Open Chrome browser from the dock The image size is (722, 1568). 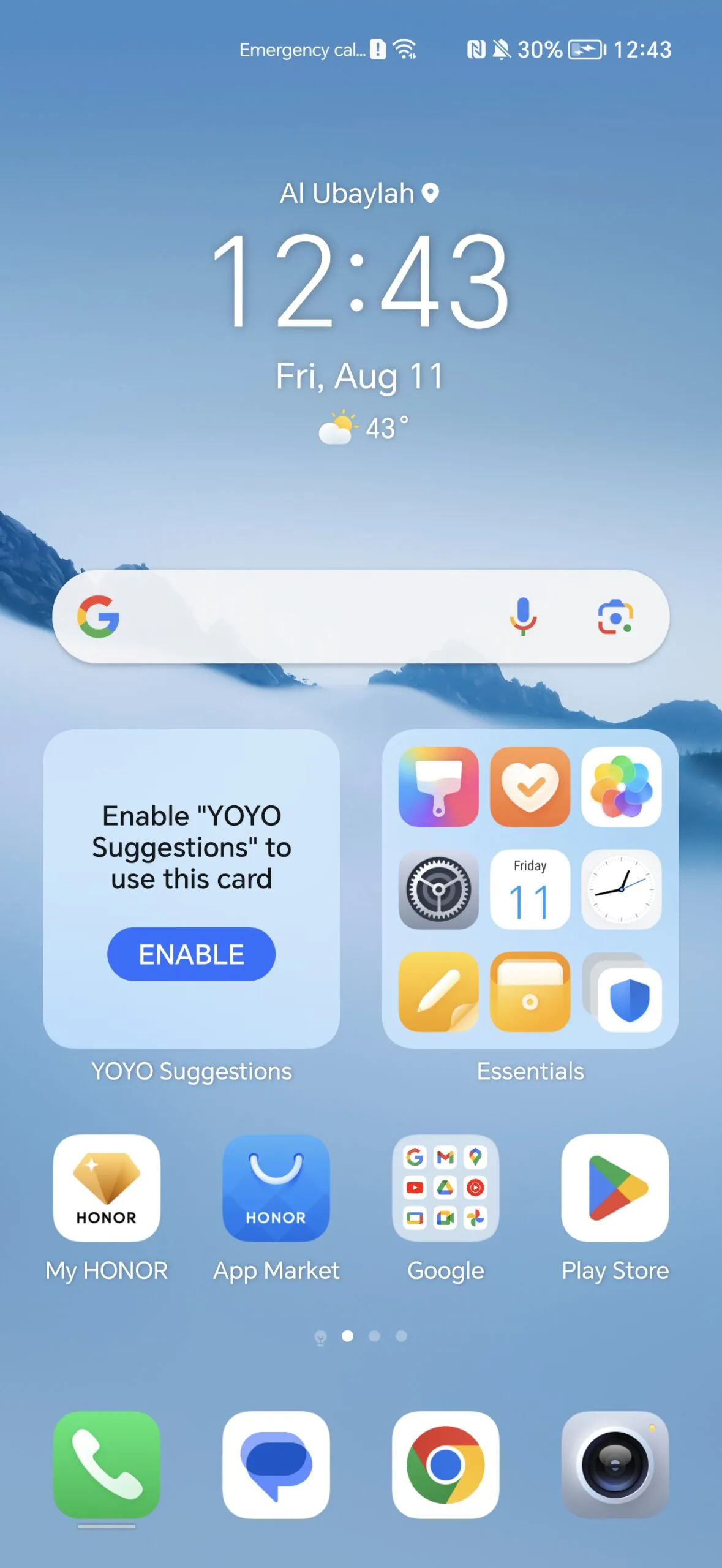(445, 1465)
